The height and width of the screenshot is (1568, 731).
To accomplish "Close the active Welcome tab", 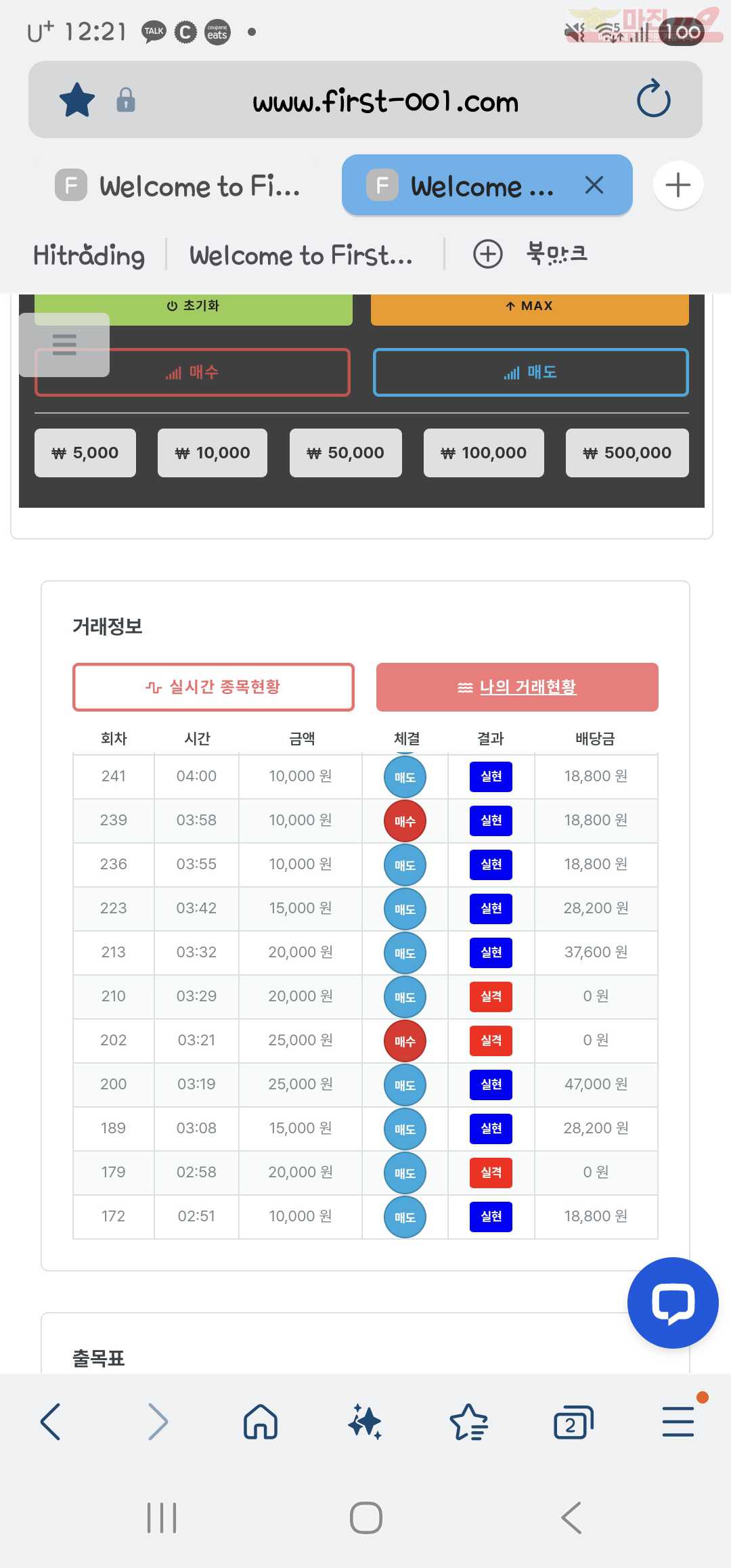I will click(594, 185).
